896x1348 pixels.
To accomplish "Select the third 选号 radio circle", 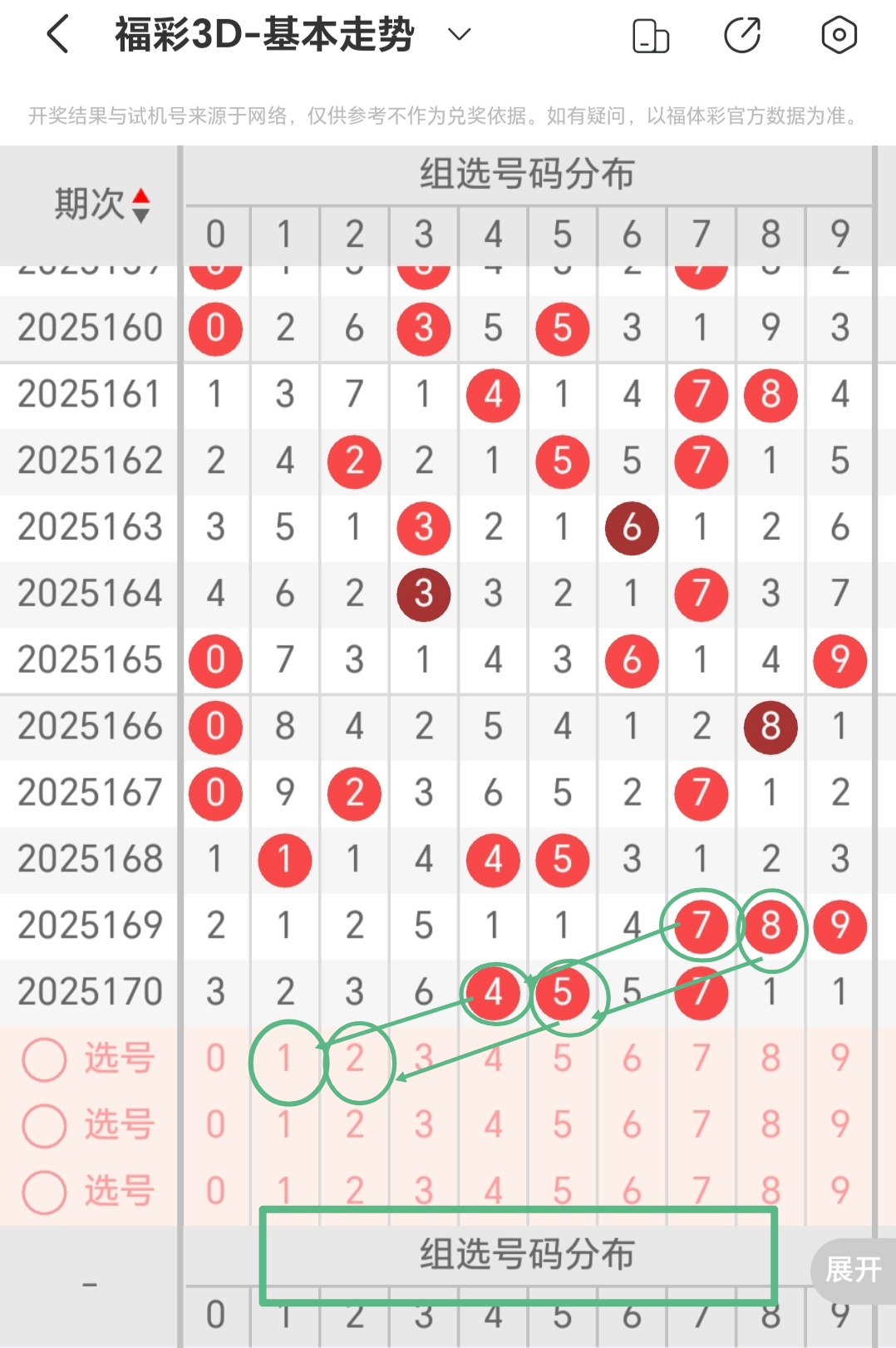I will [x=44, y=1191].
